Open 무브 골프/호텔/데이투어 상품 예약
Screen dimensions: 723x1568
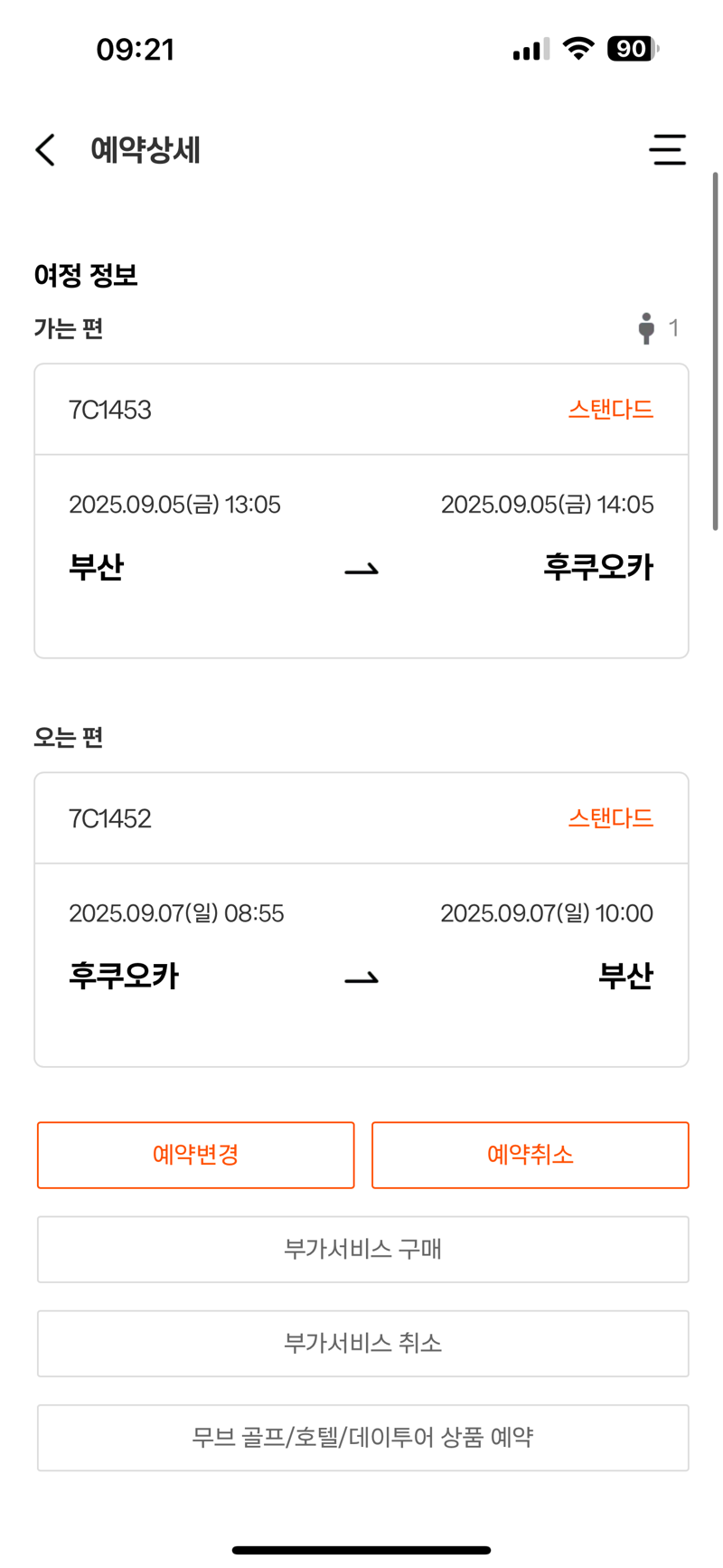click(363, 1438)
